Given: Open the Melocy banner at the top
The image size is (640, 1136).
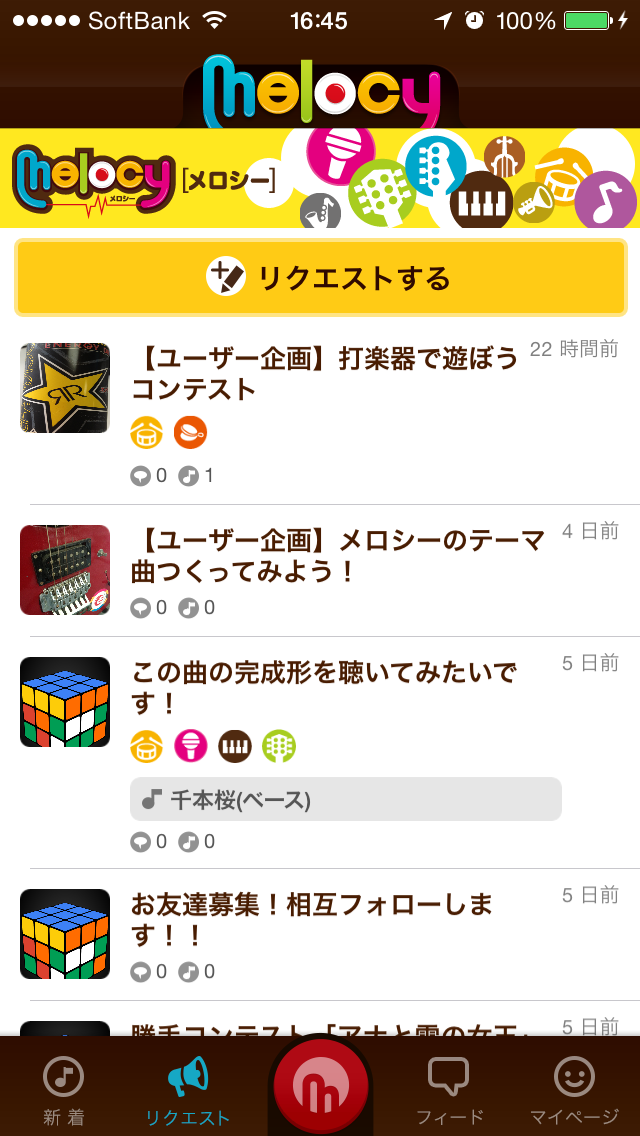Looking at the screenshot, I should 320,178.
